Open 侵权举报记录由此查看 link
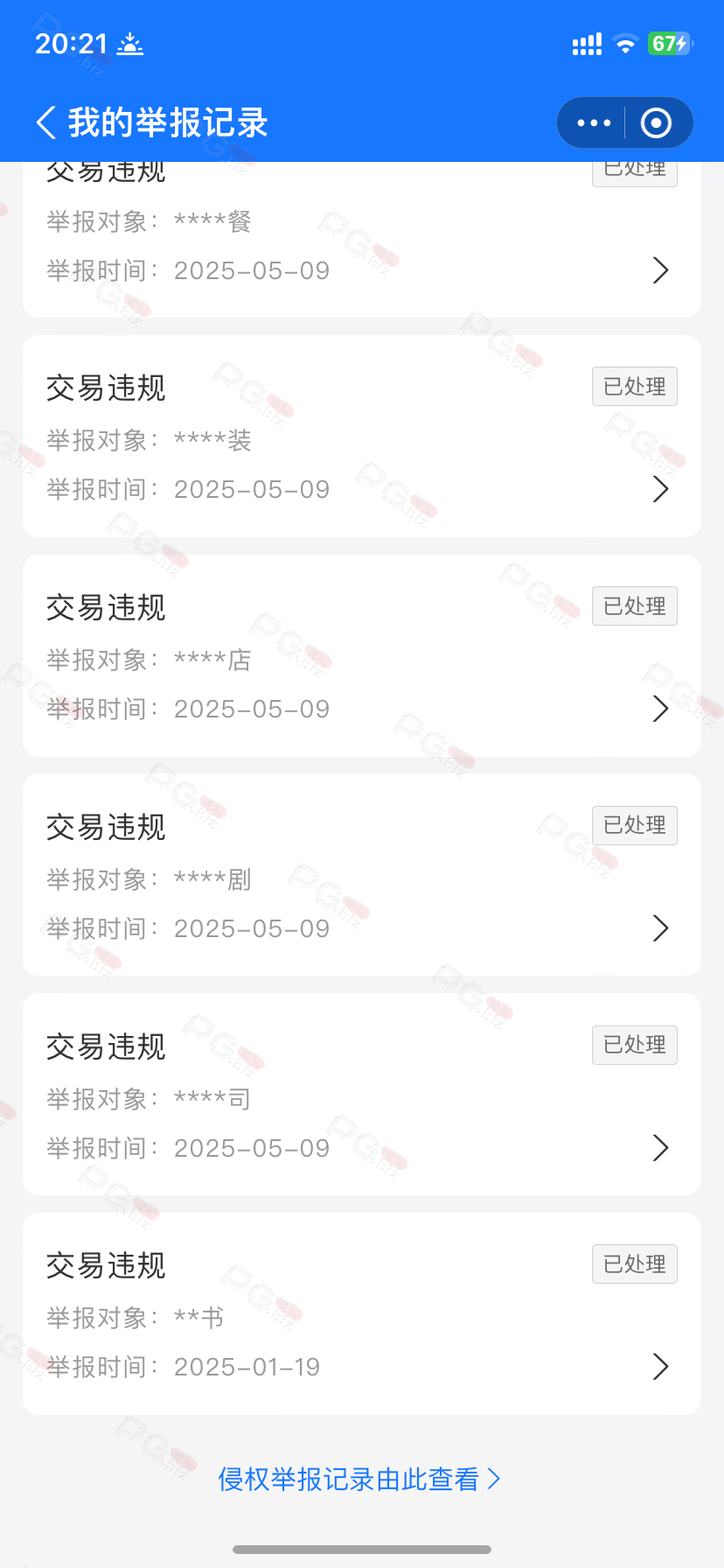Screen dimensions: 724x1568 point(359,1479)
